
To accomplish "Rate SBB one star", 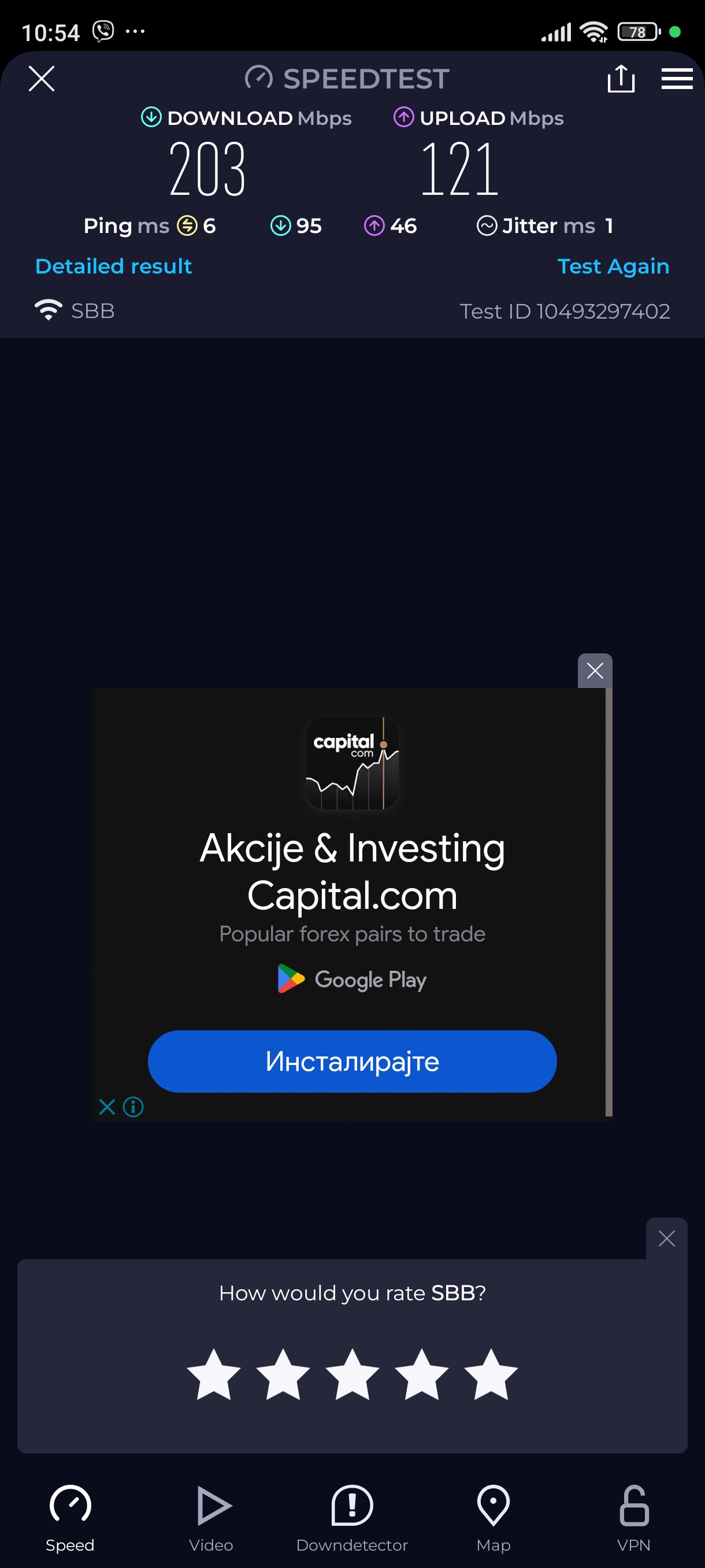I will coord(213,1374).
